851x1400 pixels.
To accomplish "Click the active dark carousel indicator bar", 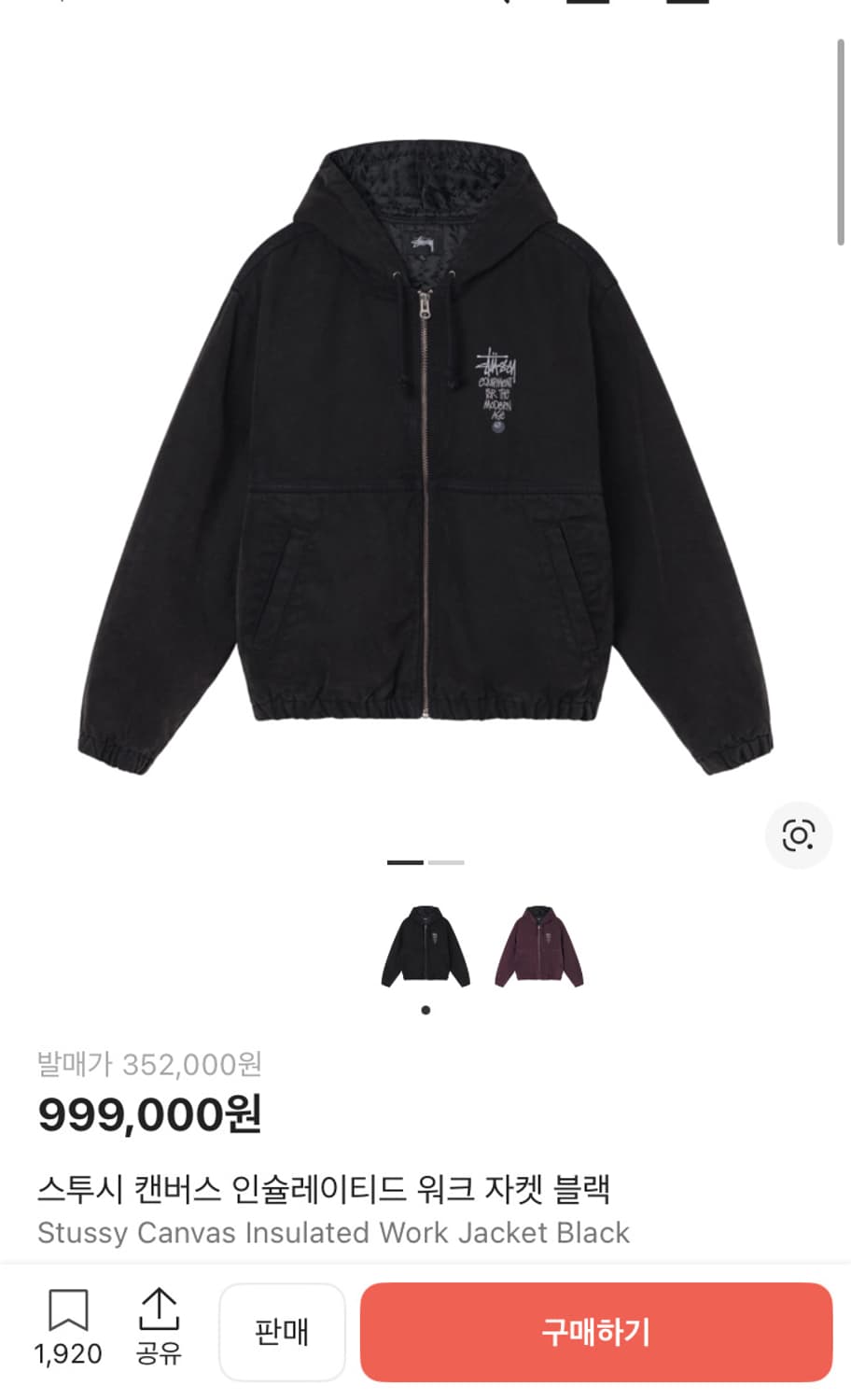I will pos(403,864).
